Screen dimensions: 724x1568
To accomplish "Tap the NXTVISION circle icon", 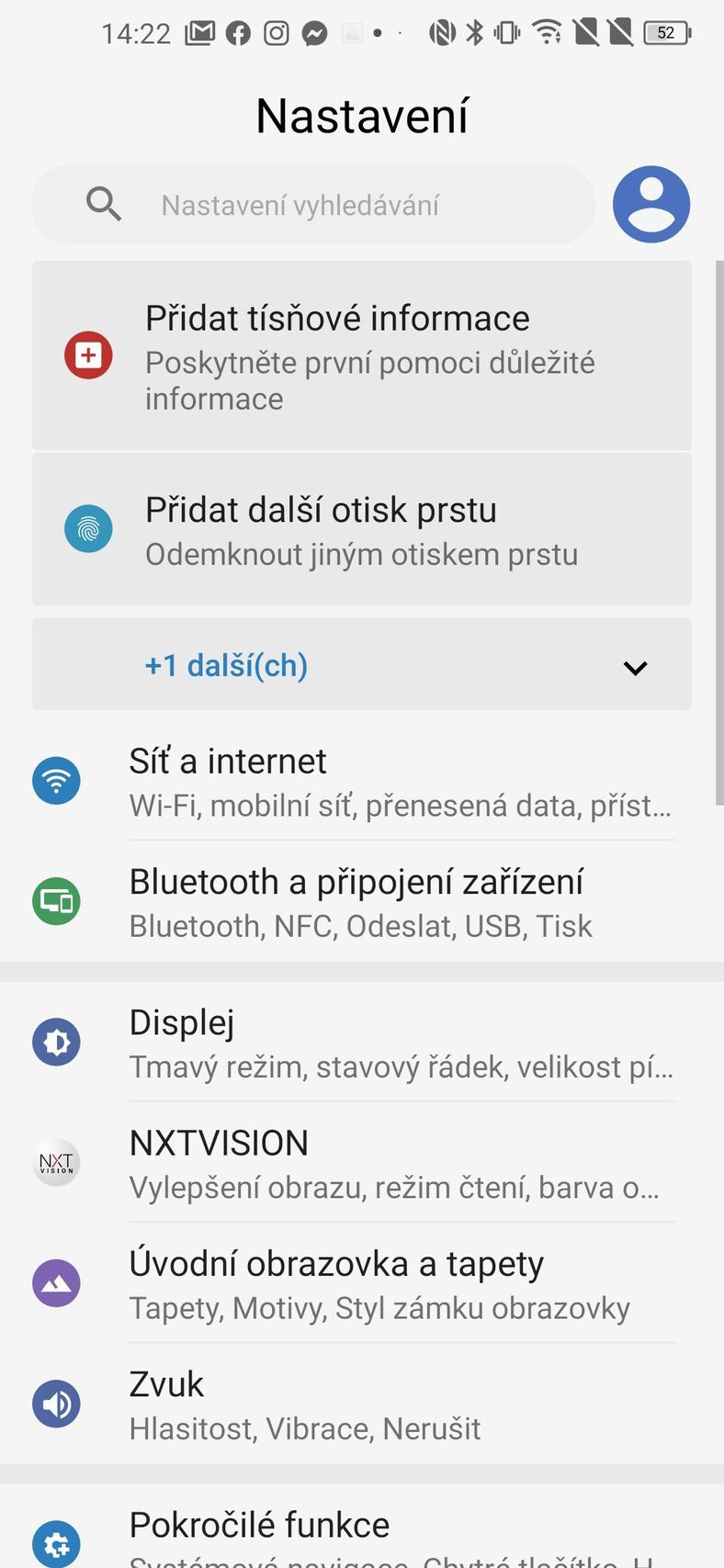I will pos(56,1162).
